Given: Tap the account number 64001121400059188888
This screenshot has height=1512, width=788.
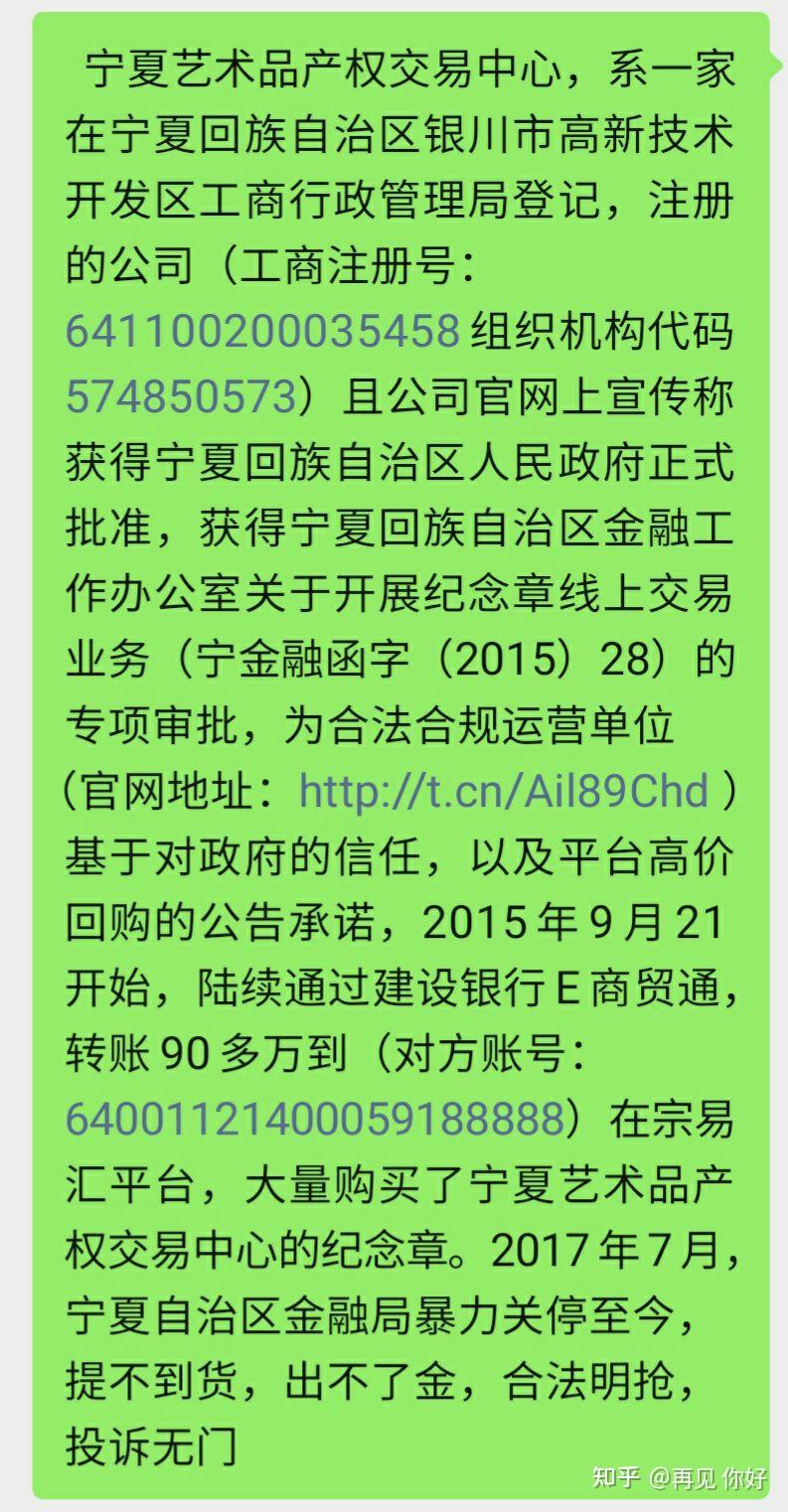Looking at the screenshot, I should pos(315,1118).
